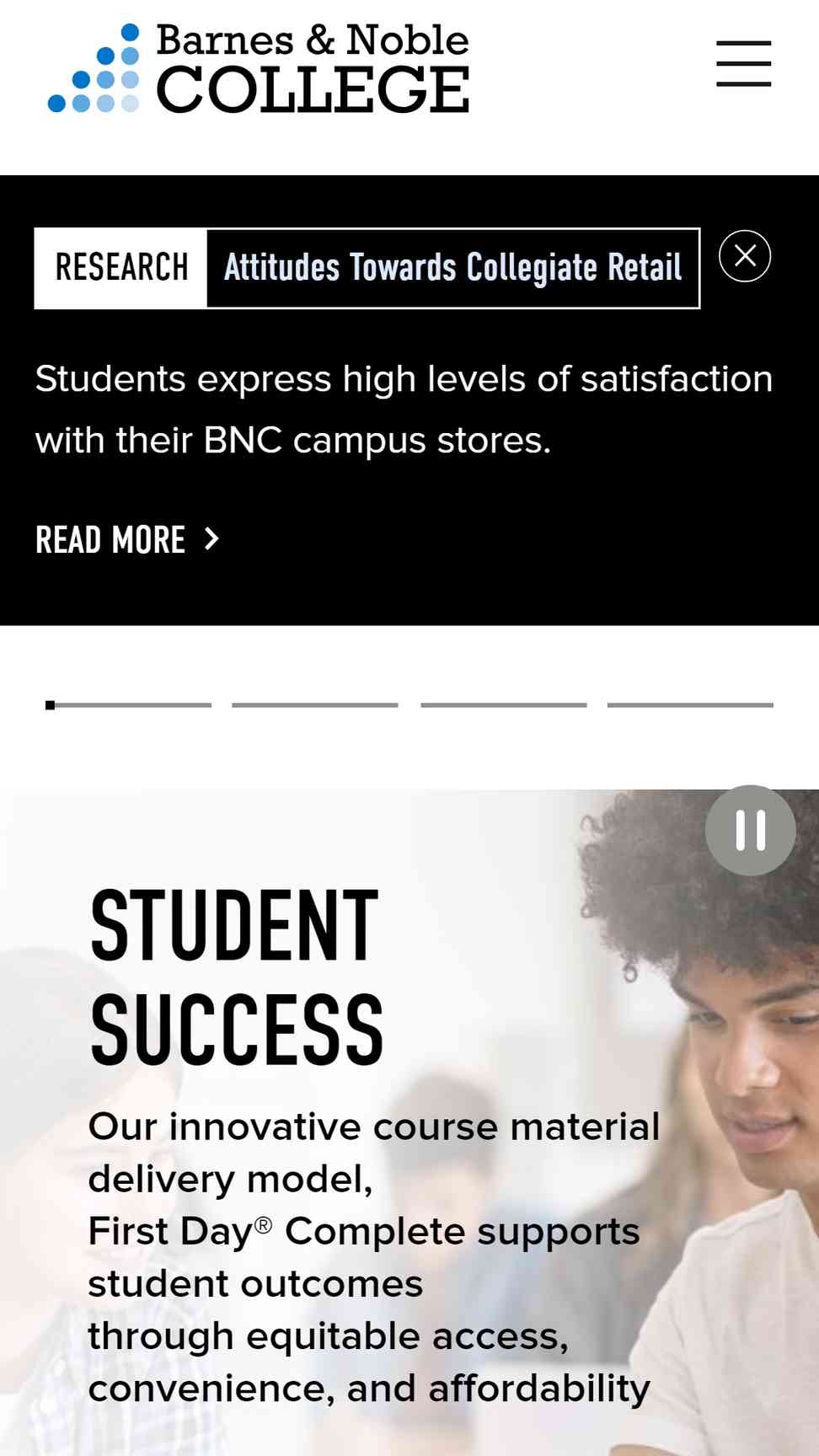Pause the hero slideshow
819x1456 pixels.
point(750,830)
